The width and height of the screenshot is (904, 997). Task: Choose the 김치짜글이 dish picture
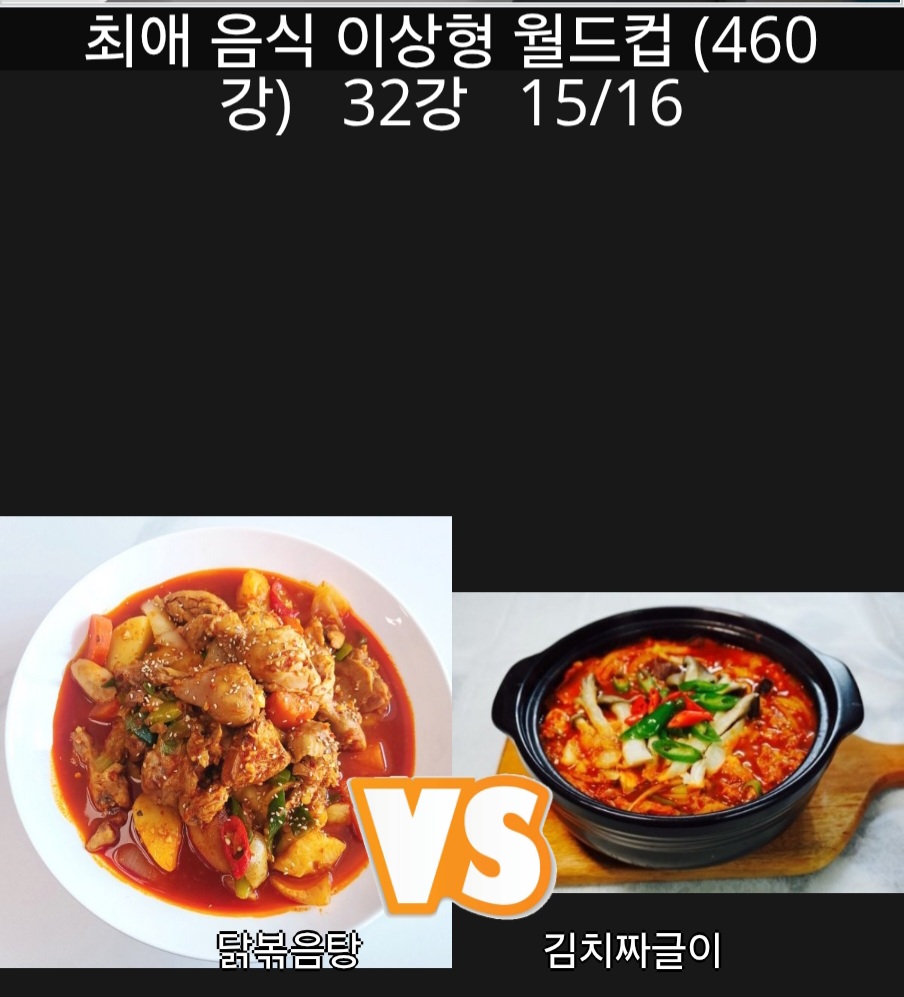click(678, 742)
